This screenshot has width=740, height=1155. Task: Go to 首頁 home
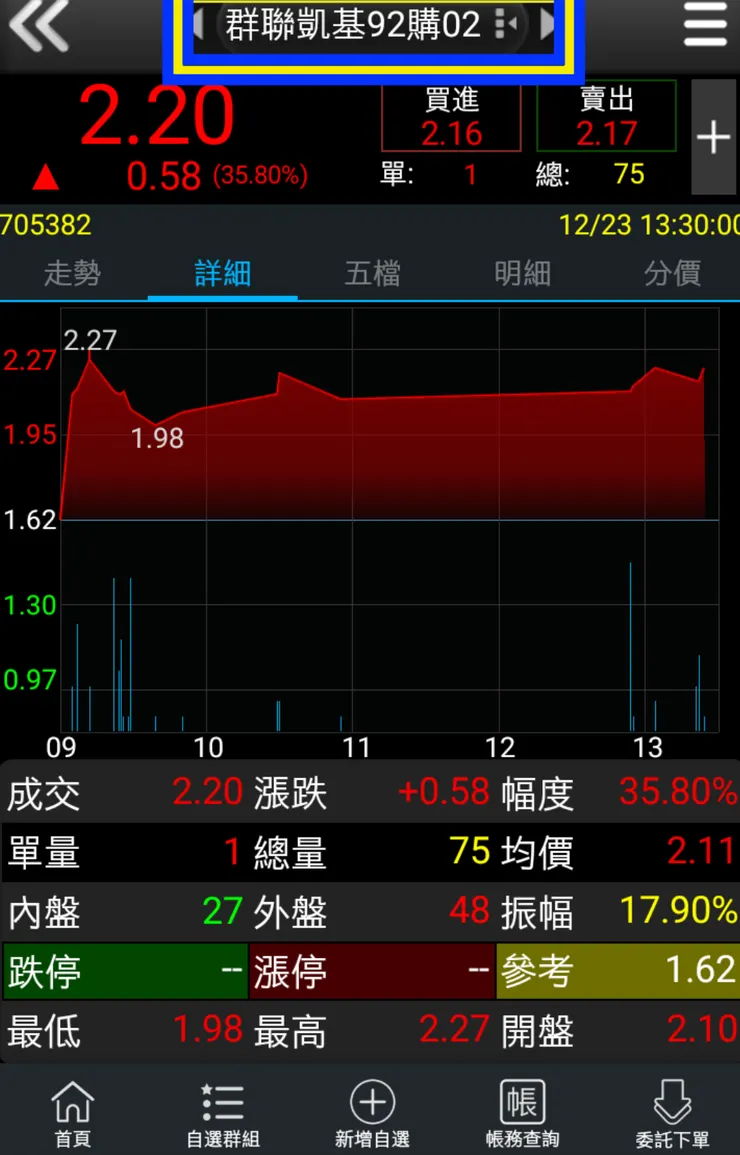(72, 1114)
